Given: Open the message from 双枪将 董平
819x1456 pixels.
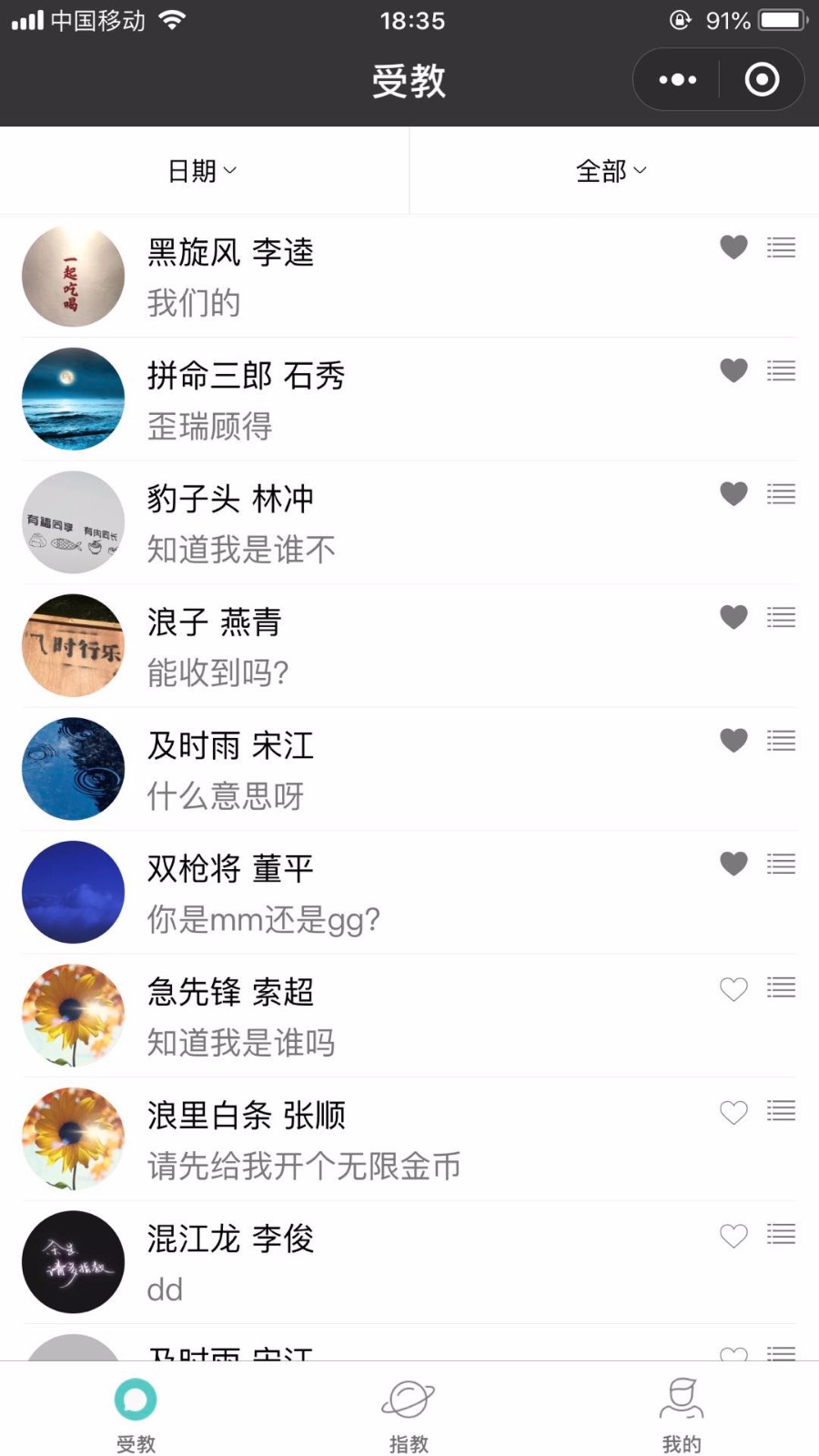Looking at the screenshot, I should pyautogui.click(x=409, y=893).
